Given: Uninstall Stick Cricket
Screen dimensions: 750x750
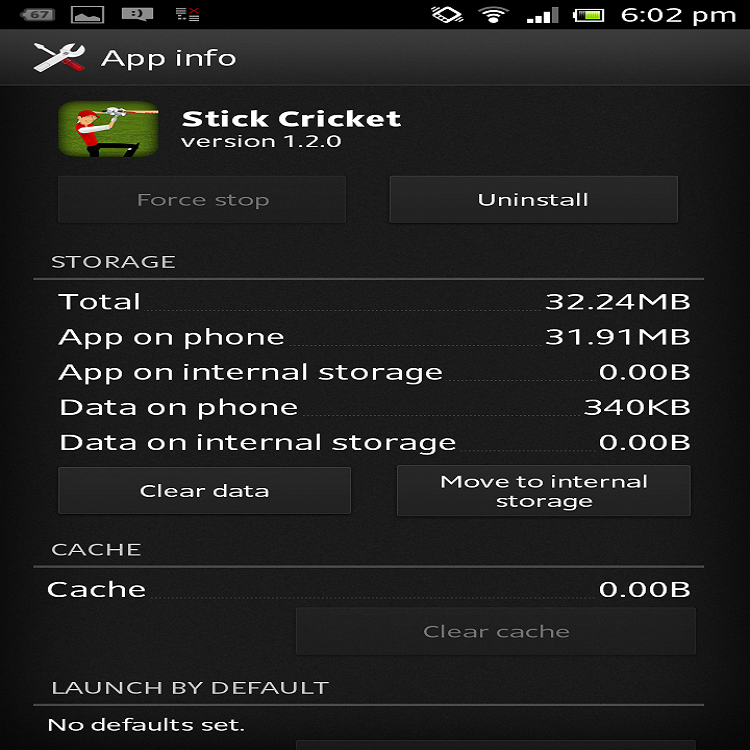Looking at the screenshot, I should [533, 200].
